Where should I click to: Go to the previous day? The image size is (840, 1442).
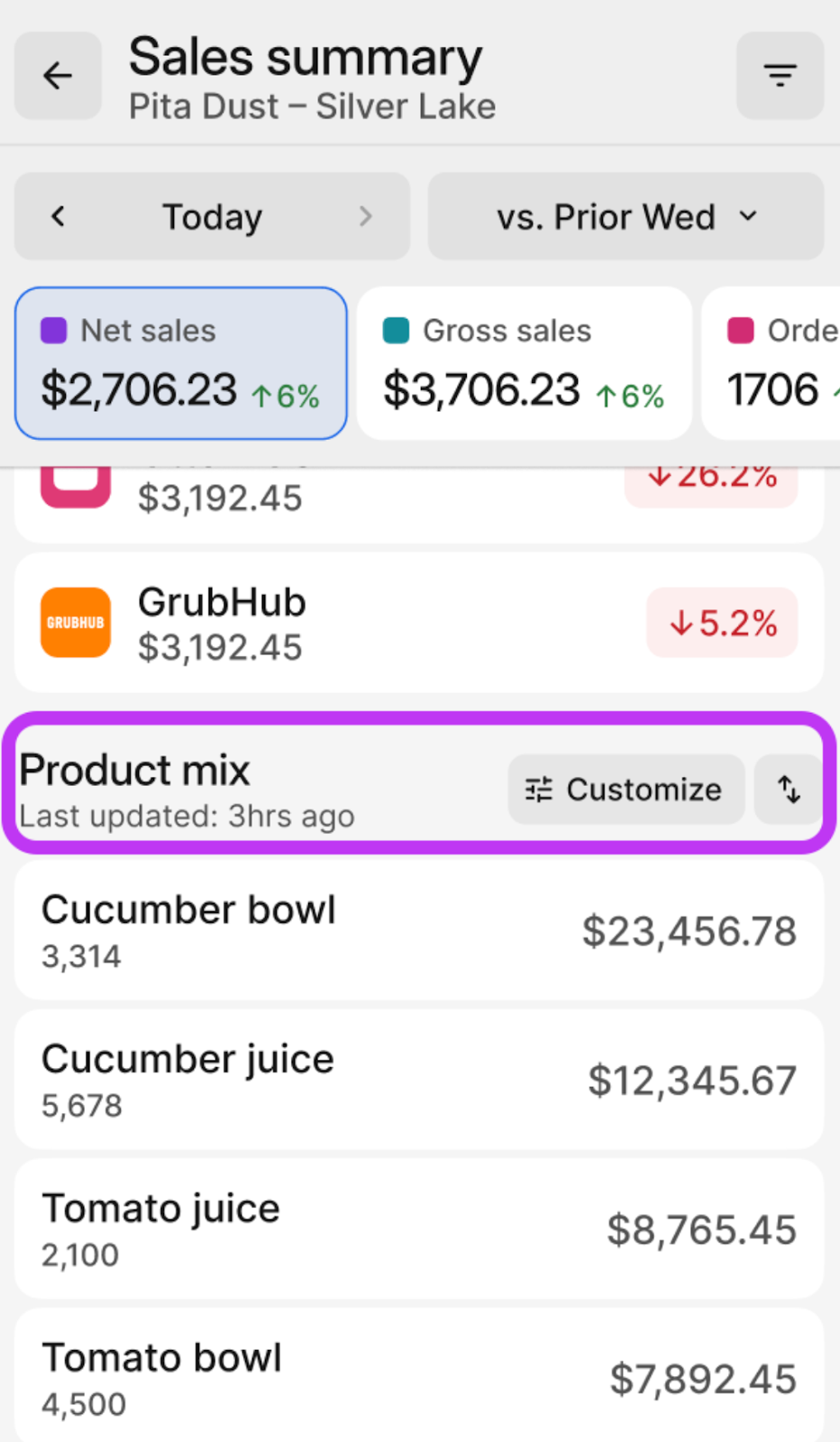59,216
